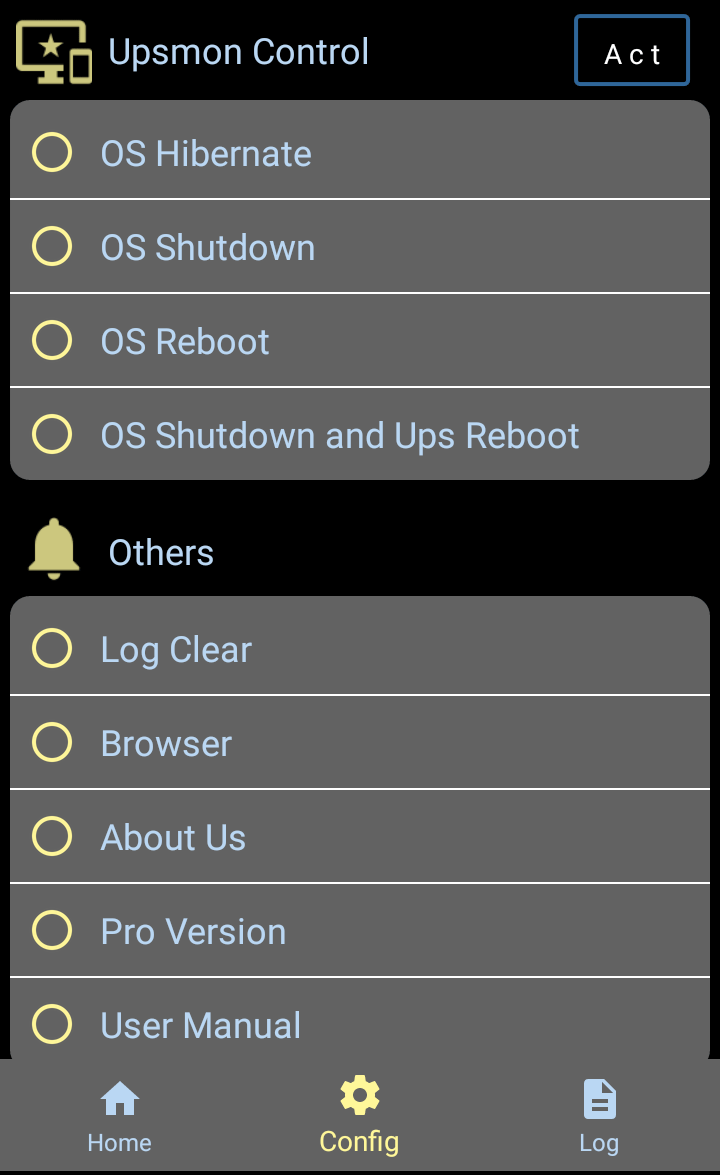Image resolution: width=720 pixels, height=1175 pixels.
Task: Go to the Log tab
Action: tap(599, 1117)
